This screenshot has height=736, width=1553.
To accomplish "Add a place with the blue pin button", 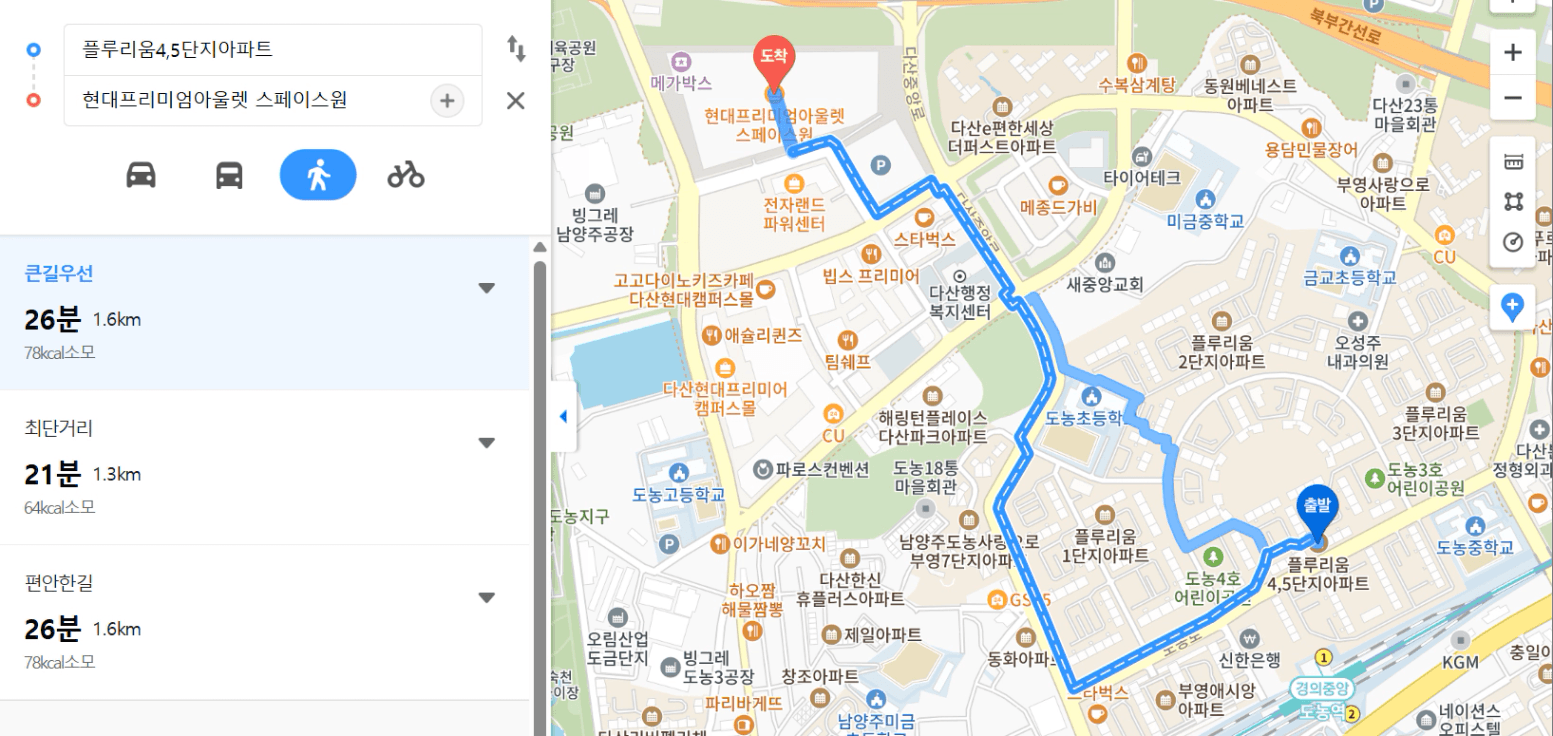I will [x=1513, y=307].
